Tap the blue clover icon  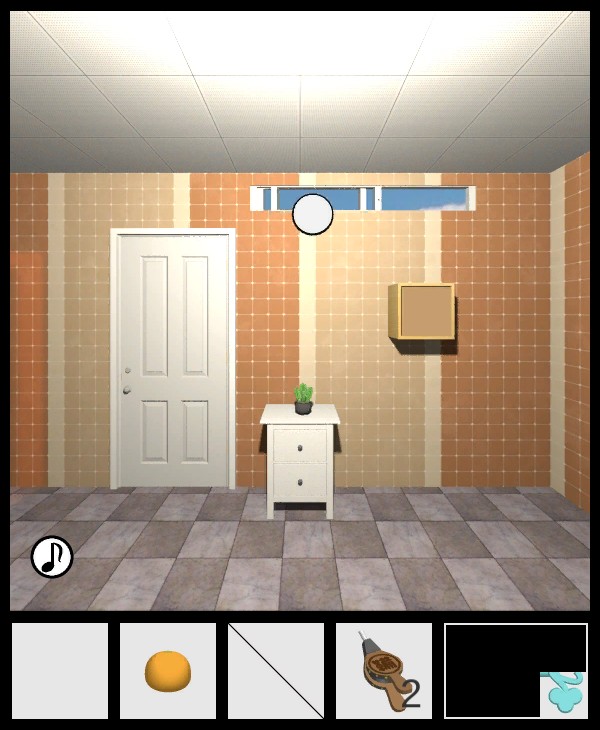coord(565,694)
